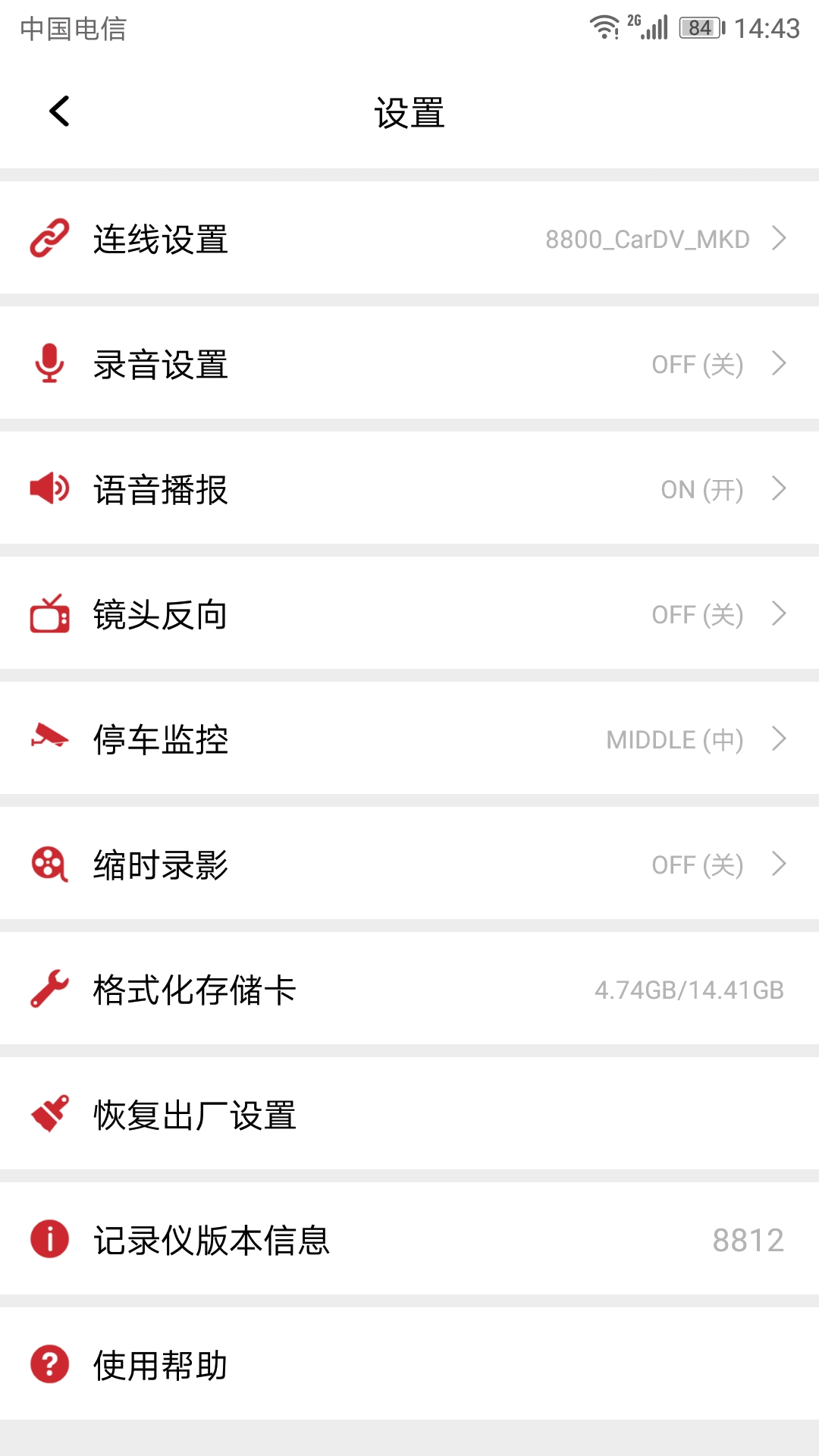Viewport: 819px width, 1456px height.
Task: Click the surveillance camera icon for 停车监控
Action: (x=49, y=739)
